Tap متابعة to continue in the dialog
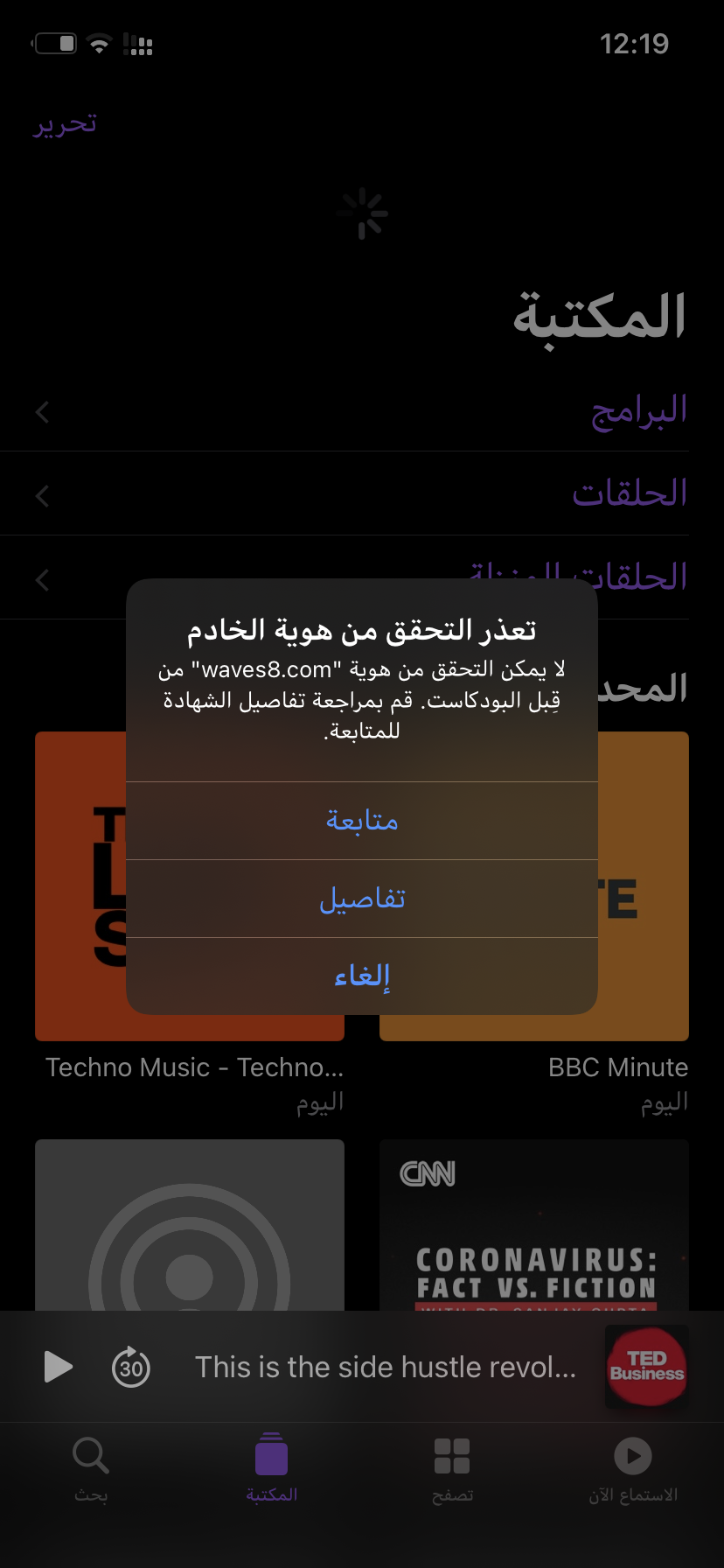 click(362, 821)
